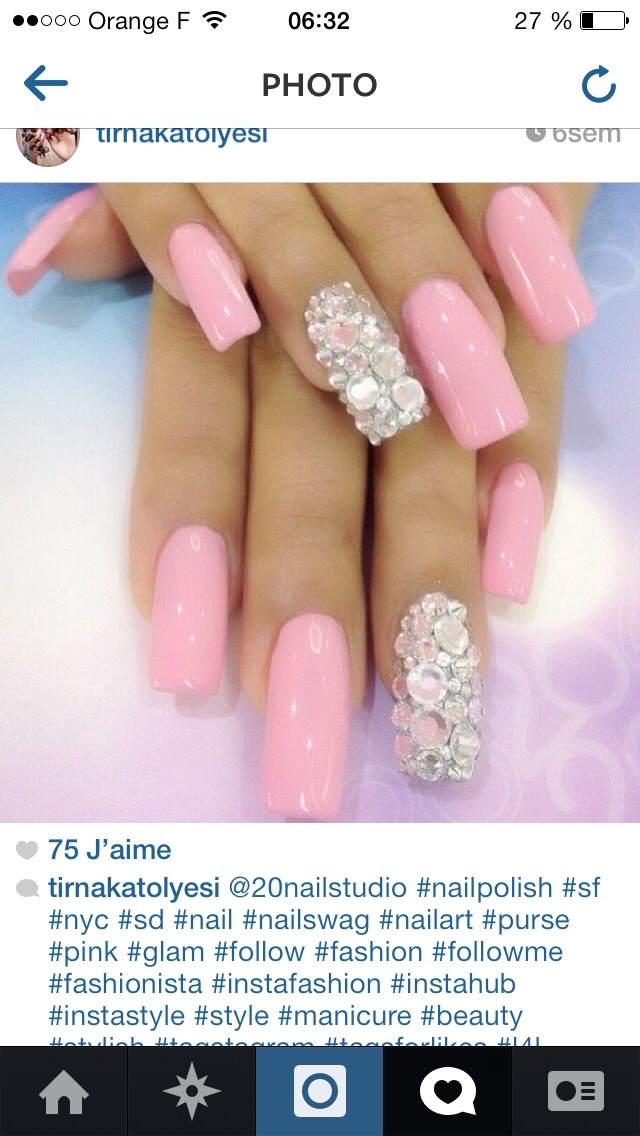The width and height of the screenshot is (640, 1136).
Task: Switch to the Home feed tab
Action: (63, 1091)
